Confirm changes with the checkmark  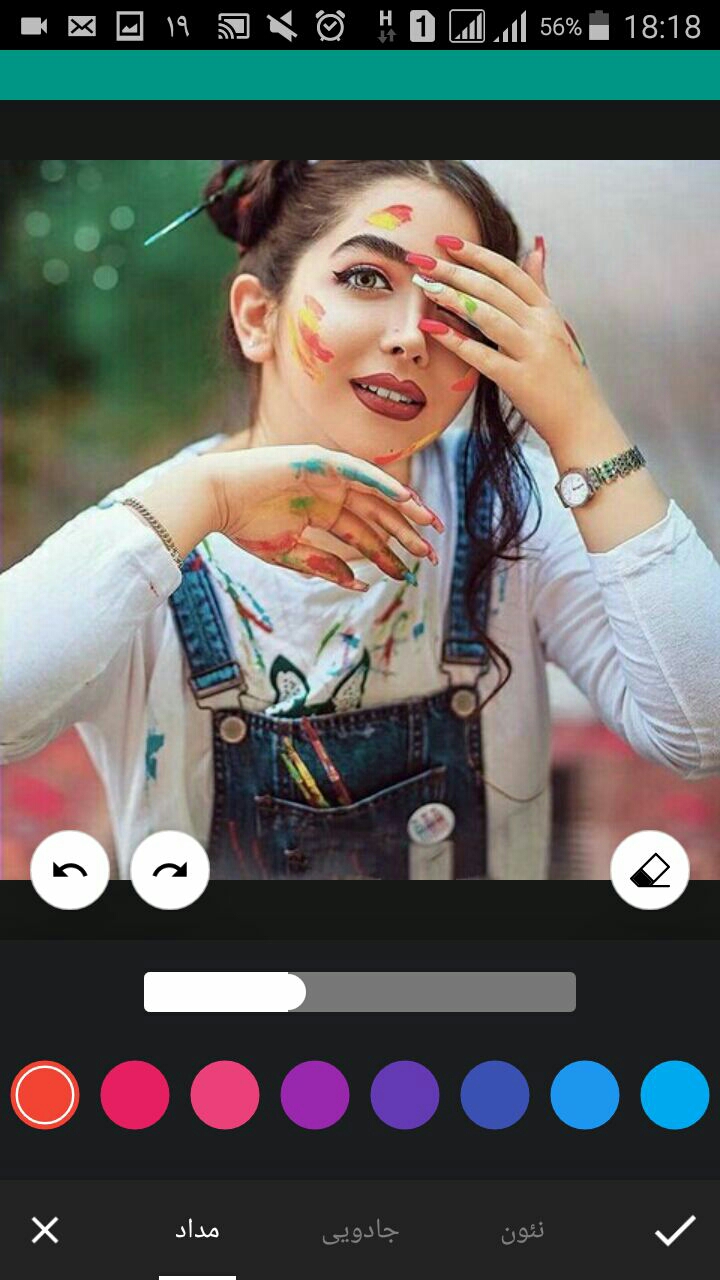pyautogui.click(x=675, y=1230)
